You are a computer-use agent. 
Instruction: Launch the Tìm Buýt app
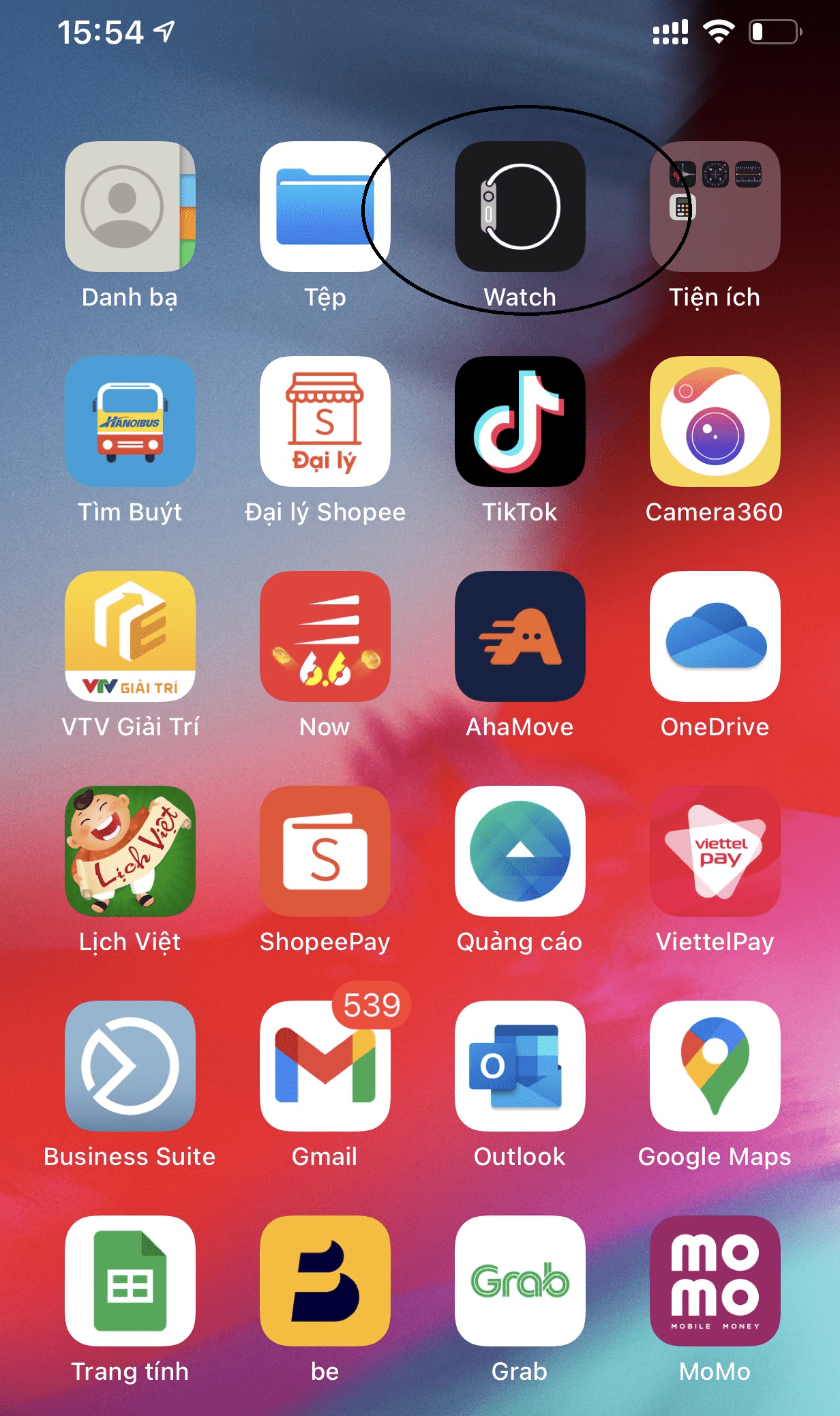(x=130, y=422)
